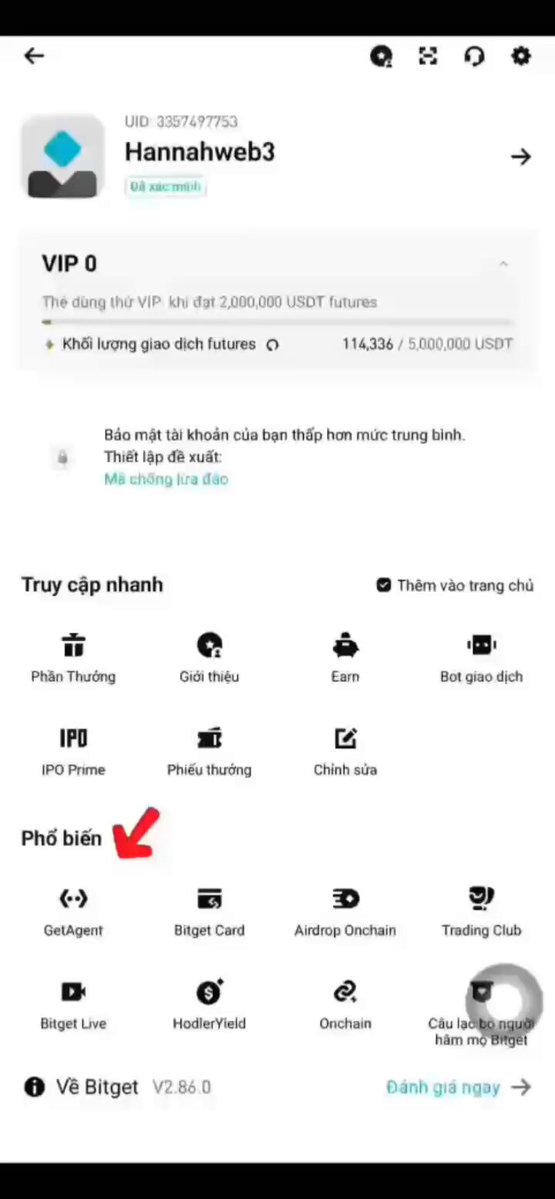Open IPO Prime

[73, 752]
